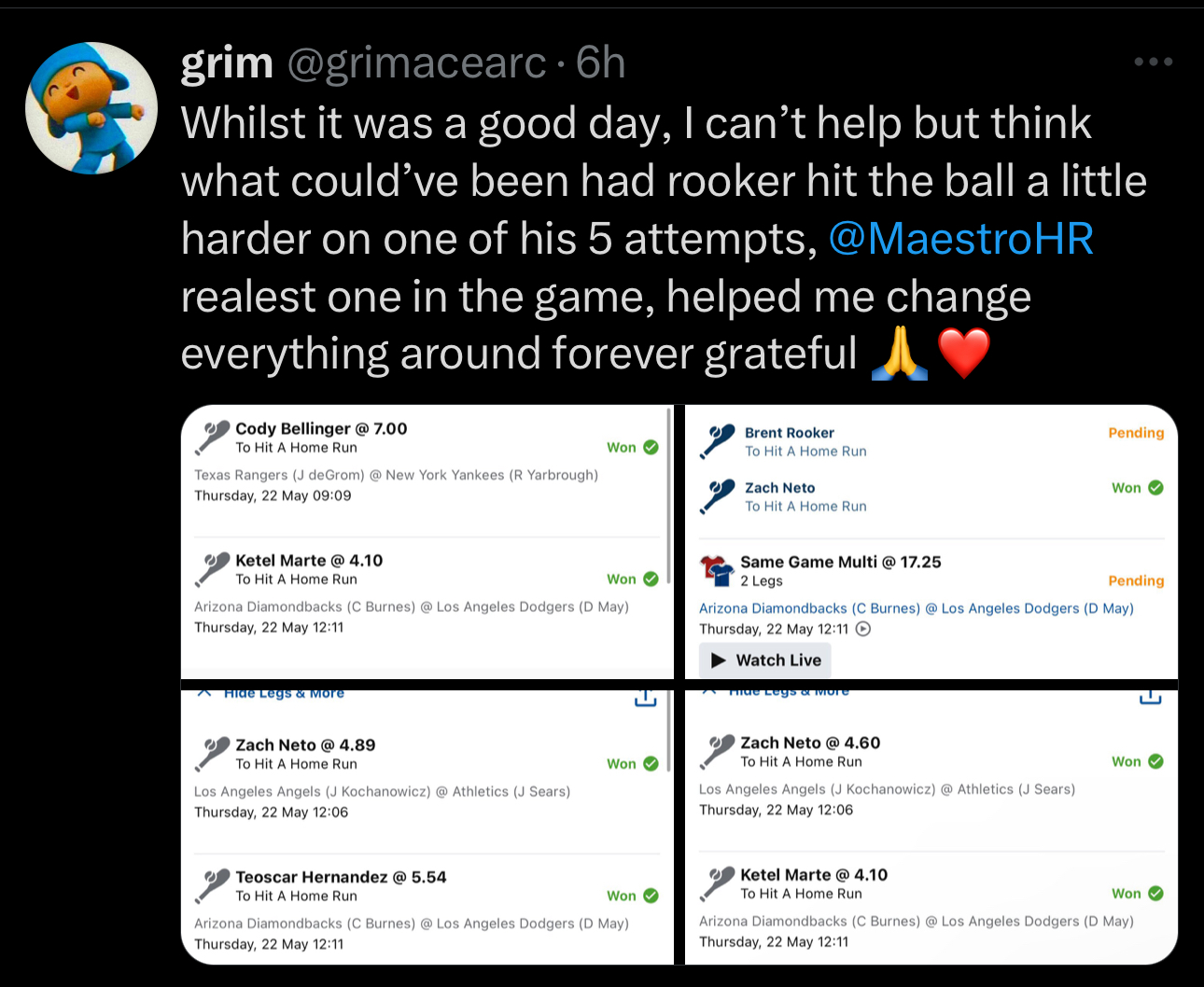Open grim's profile picture

pos(91,108)
